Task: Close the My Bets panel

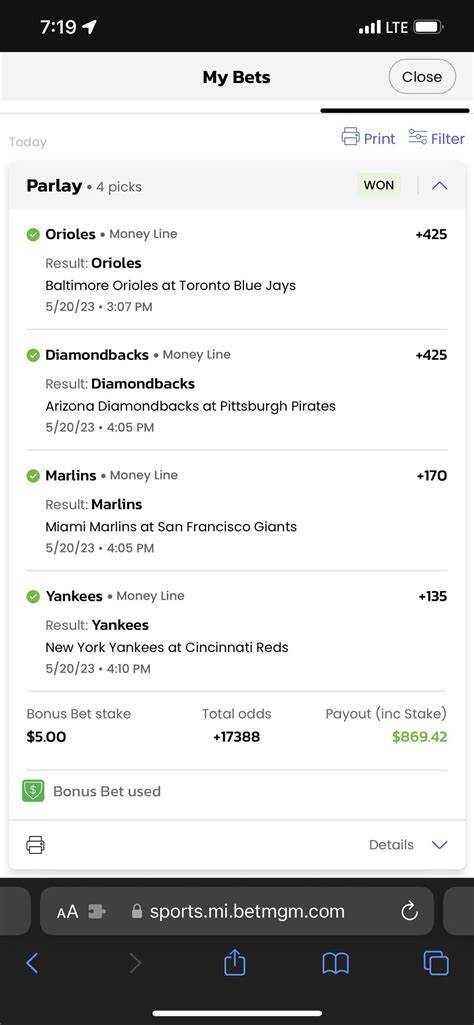Action: [422, 76]
